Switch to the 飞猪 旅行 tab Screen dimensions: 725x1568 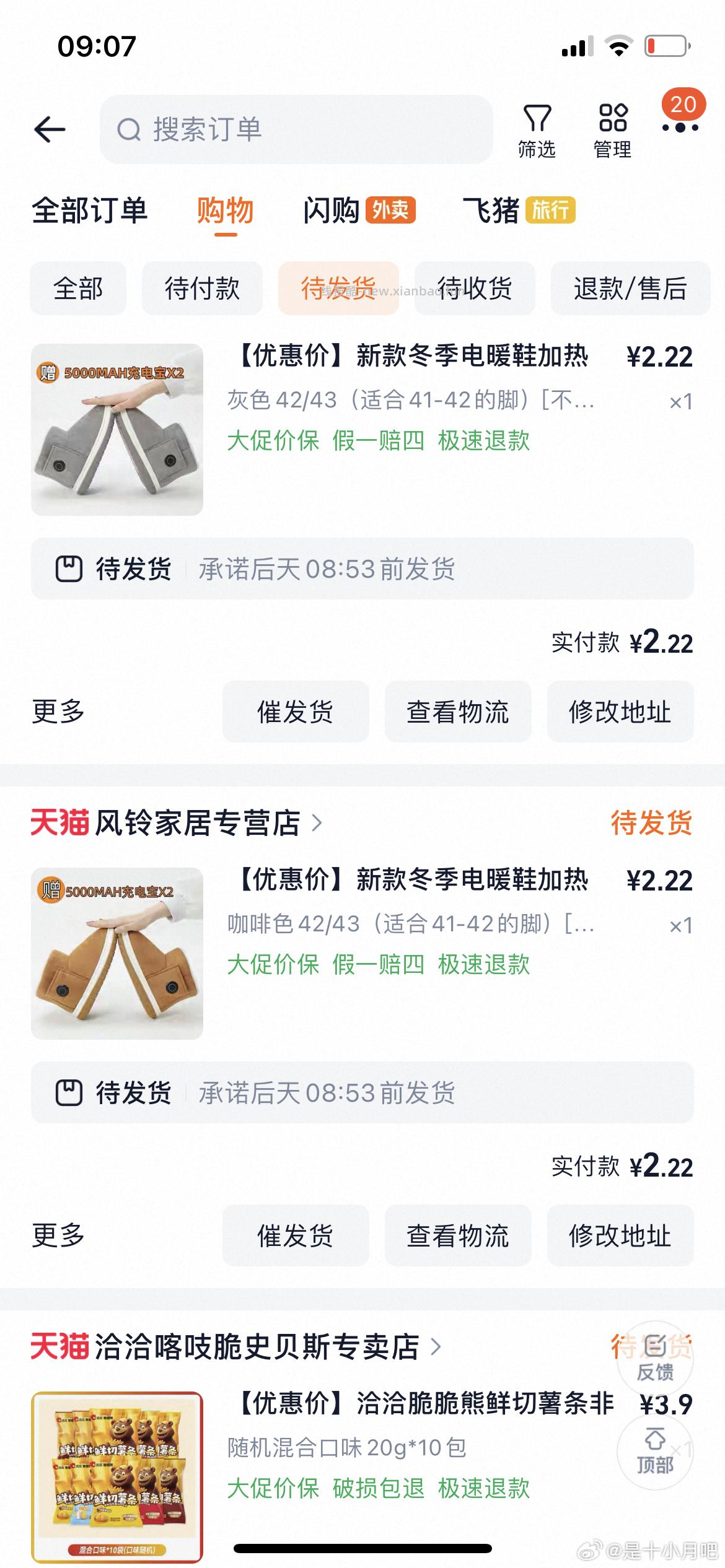[x=519, y=211]
